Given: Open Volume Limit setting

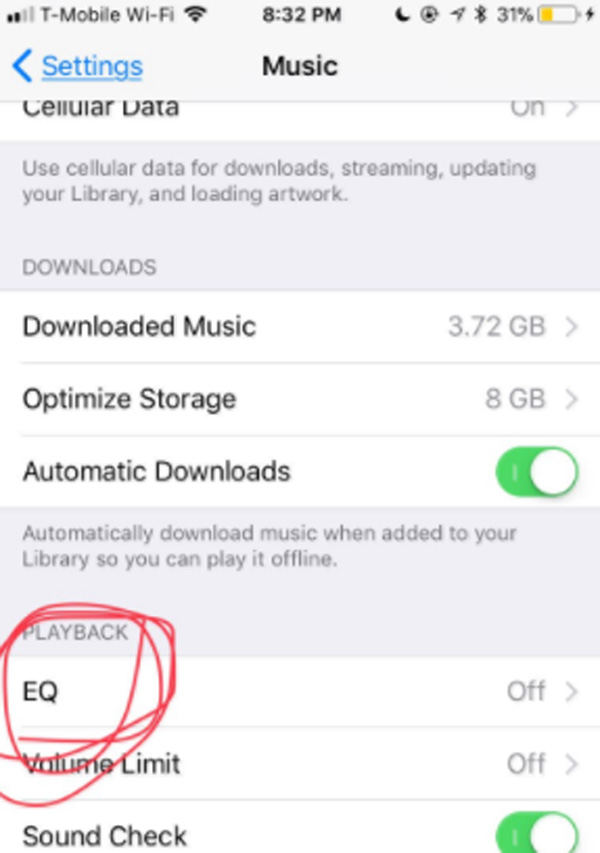Looking at the screenshot, I should tap(300, 764).
